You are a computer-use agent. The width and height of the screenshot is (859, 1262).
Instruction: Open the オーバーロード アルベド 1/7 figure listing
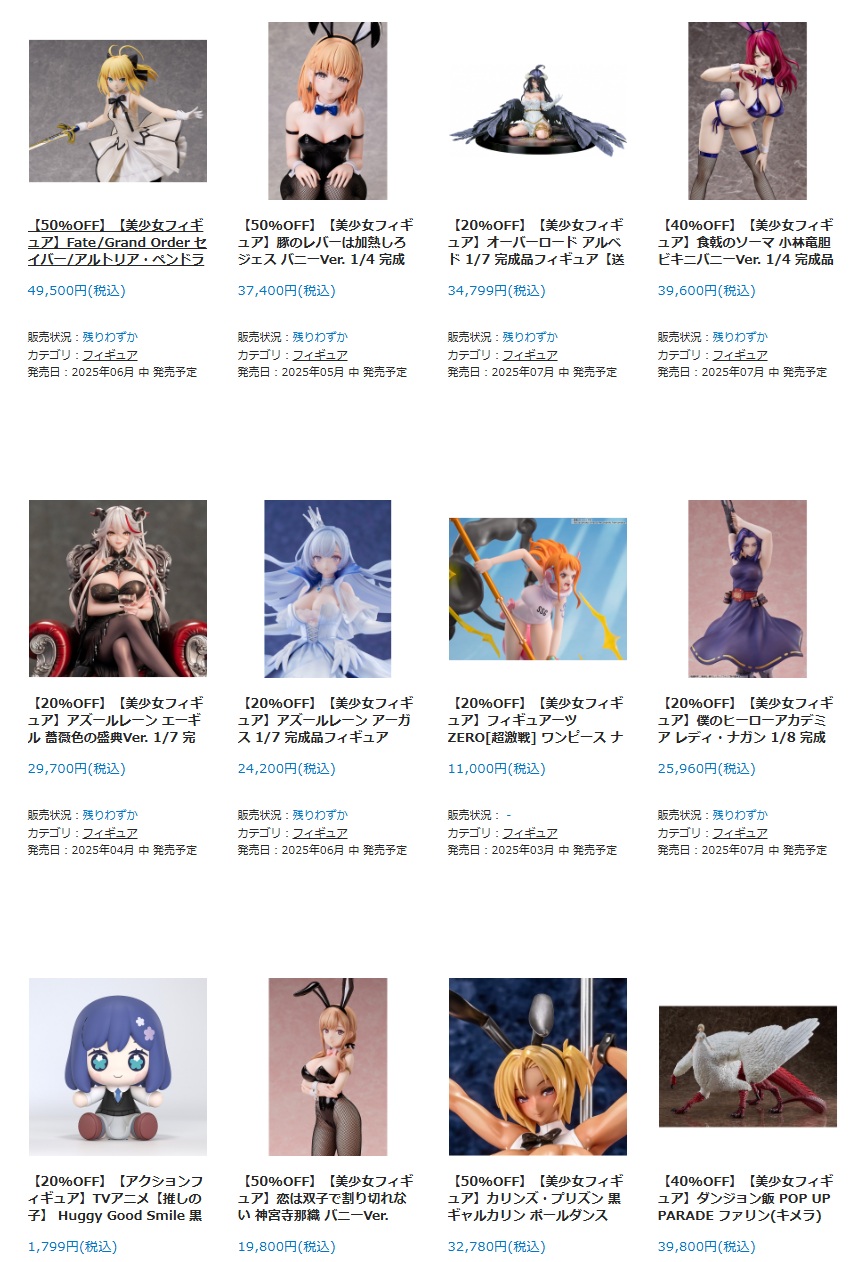(537, 242)
